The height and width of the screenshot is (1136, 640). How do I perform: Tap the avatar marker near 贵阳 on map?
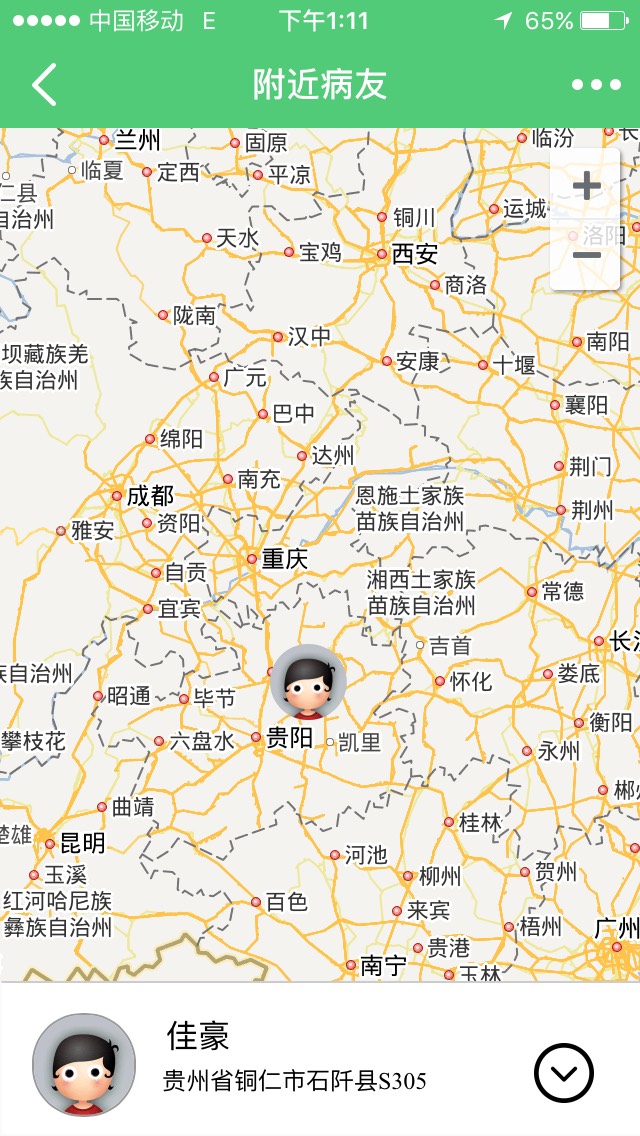coord(308,682)
